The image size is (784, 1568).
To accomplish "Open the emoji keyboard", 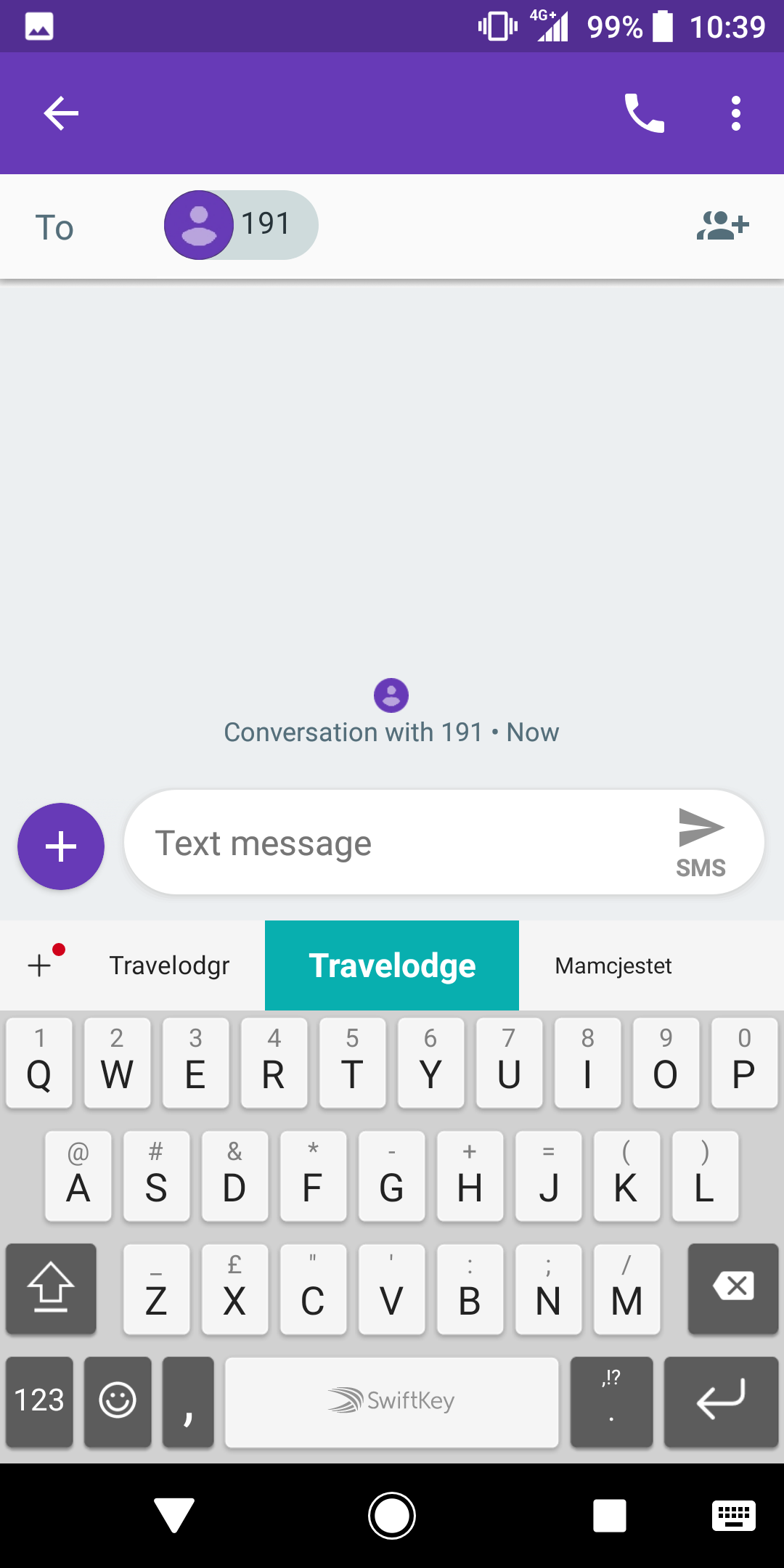I will pos(118,1401).
